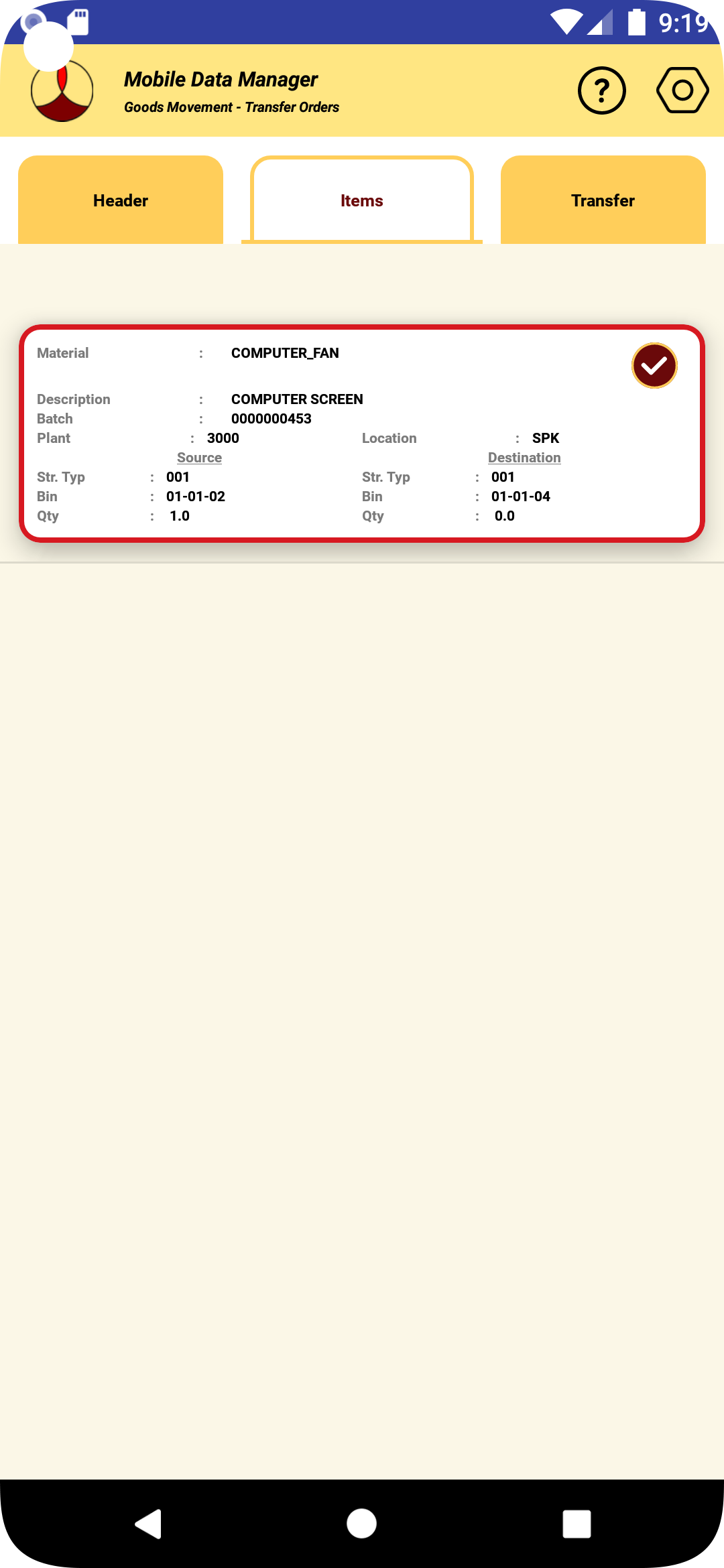Screen dimensions: 724x1568
Task: Go to the home screen
Action: pyautogui.click(x=361, y=1524)
